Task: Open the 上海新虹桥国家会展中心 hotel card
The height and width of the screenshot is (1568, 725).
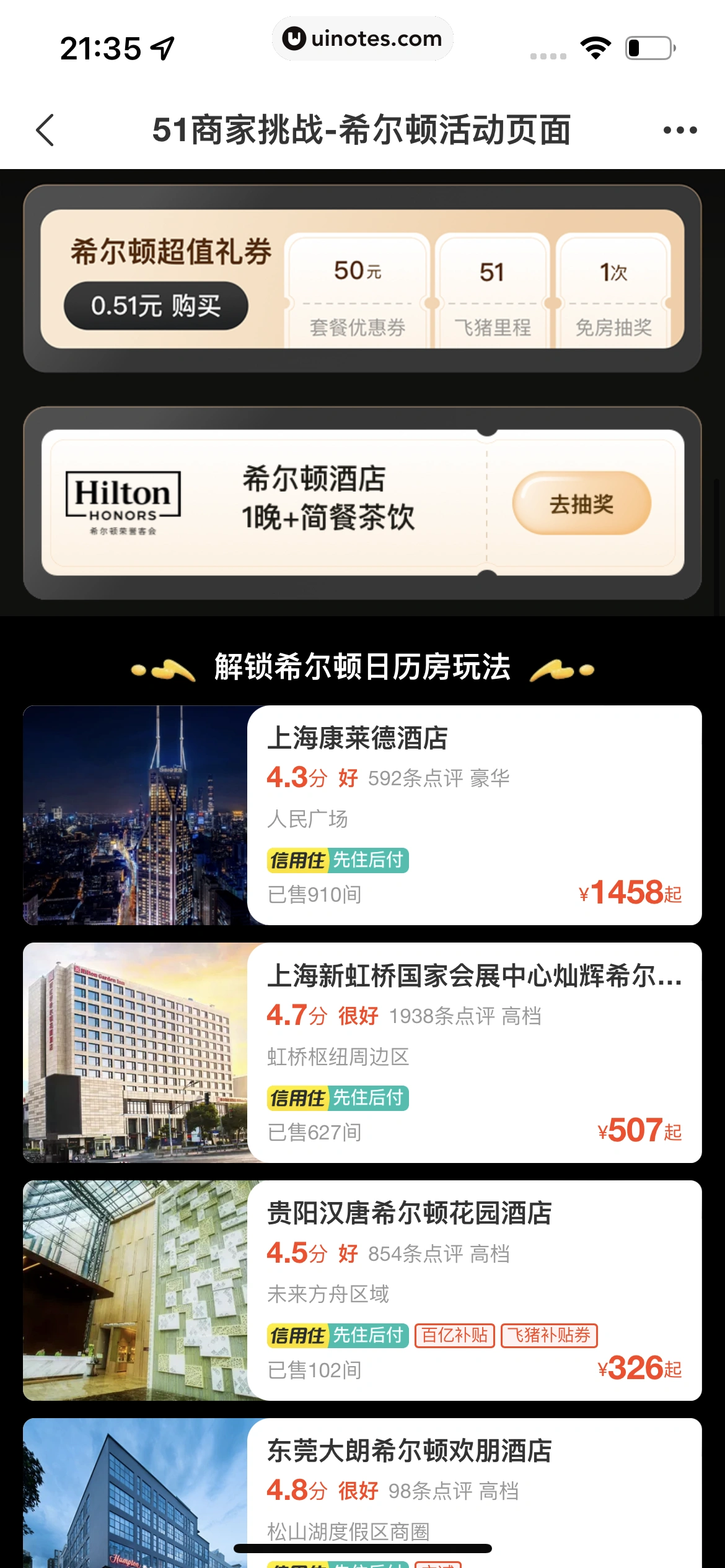Action: [x=473, y=1053]
